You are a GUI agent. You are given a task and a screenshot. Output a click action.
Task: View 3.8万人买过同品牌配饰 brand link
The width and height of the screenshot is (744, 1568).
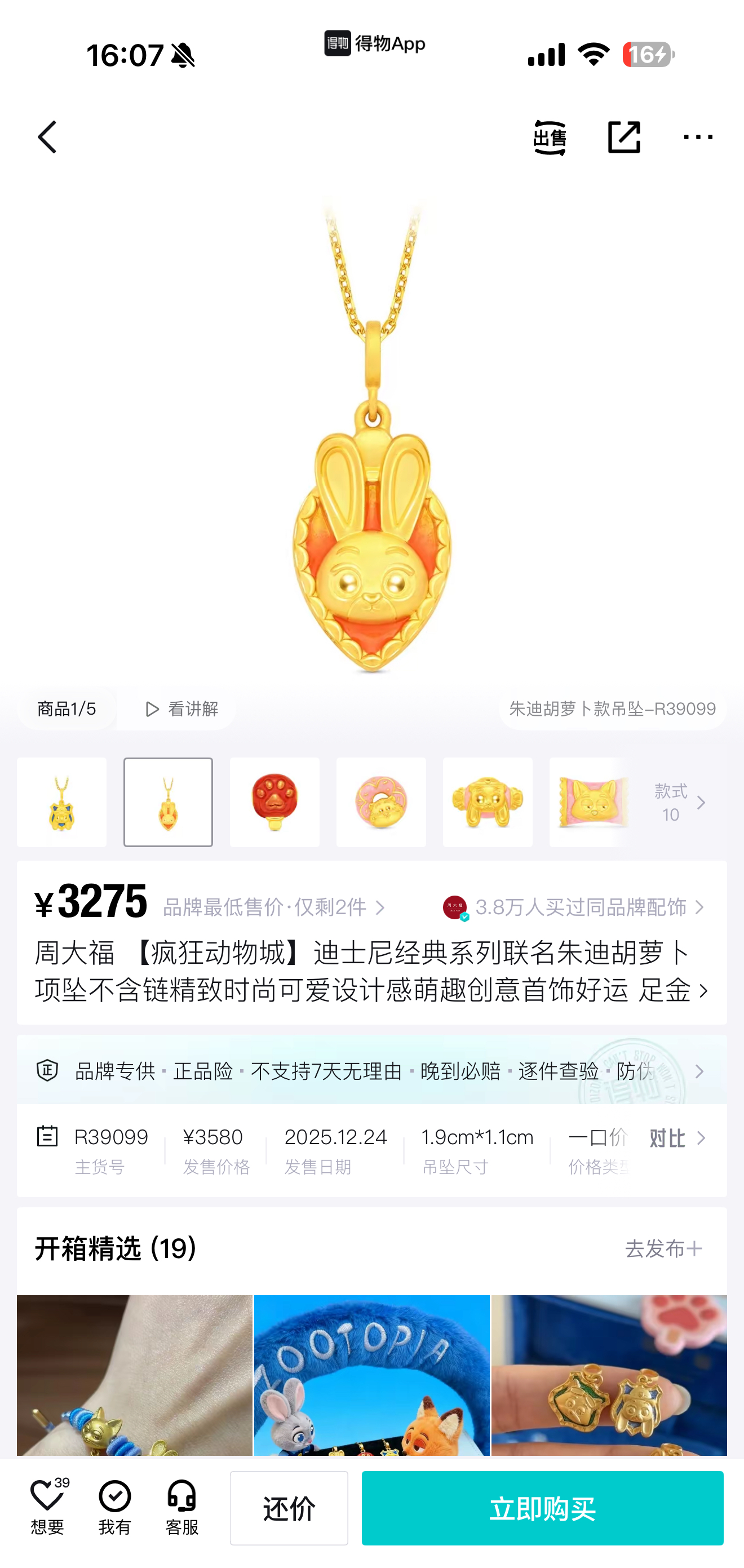tap(575, 907)
